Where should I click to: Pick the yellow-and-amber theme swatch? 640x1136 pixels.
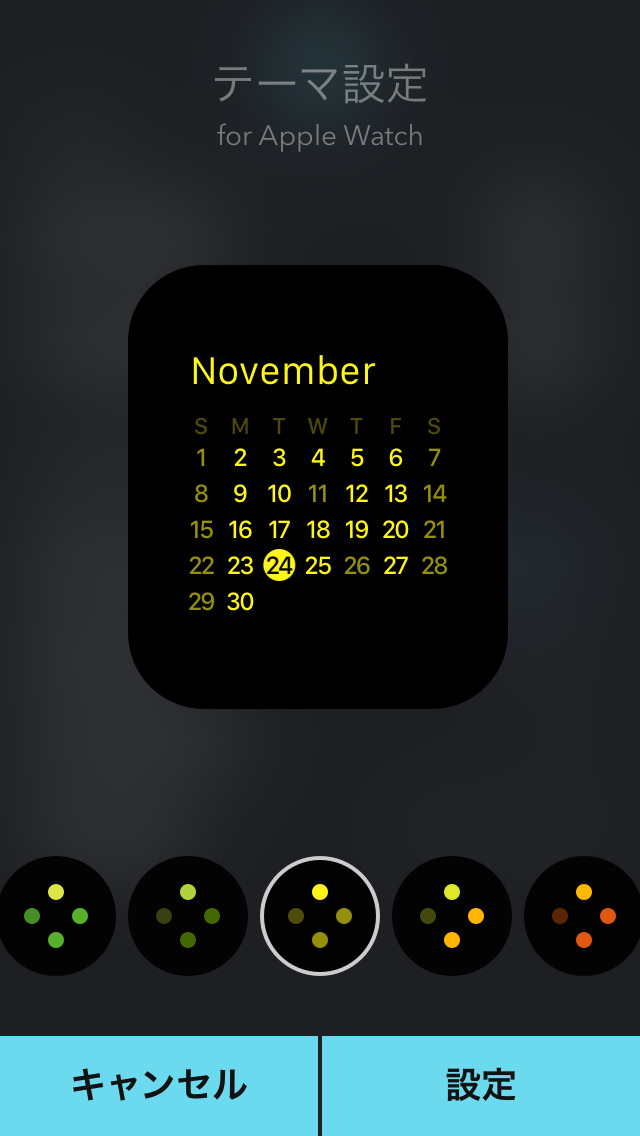coord(452,915)
